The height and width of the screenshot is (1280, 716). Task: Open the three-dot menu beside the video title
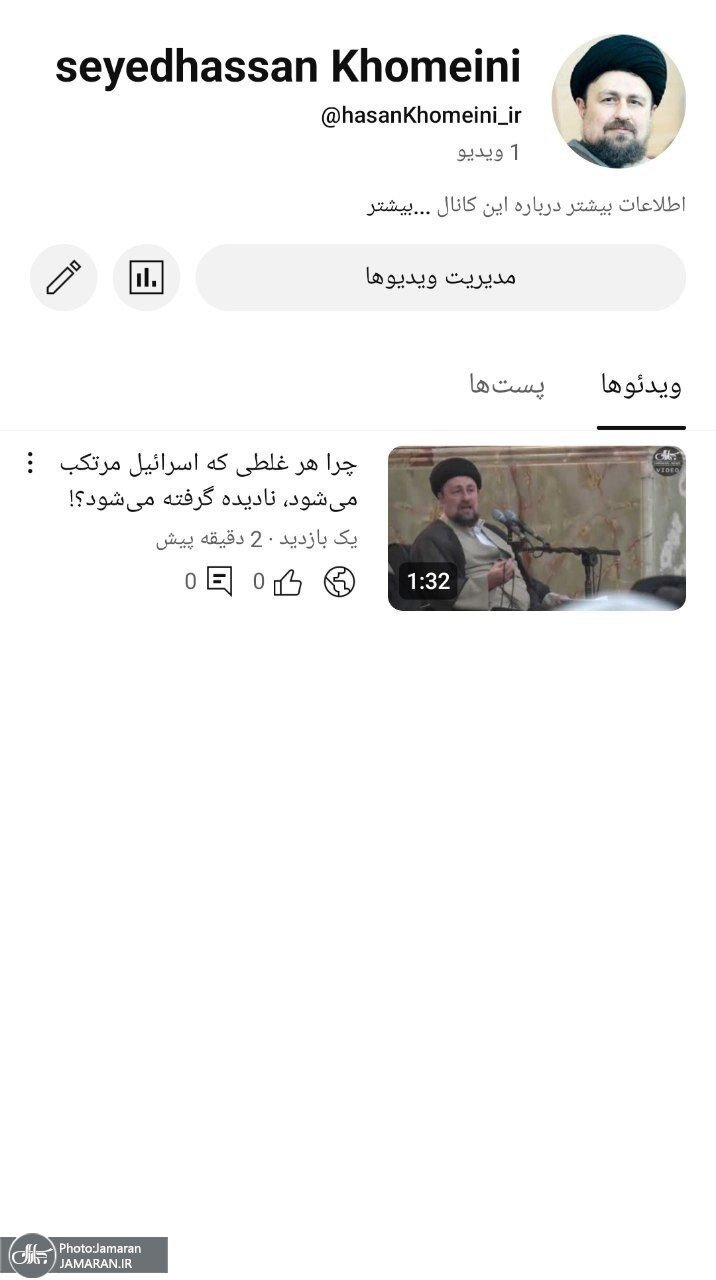pyautogui.click(x=30, y=463)
